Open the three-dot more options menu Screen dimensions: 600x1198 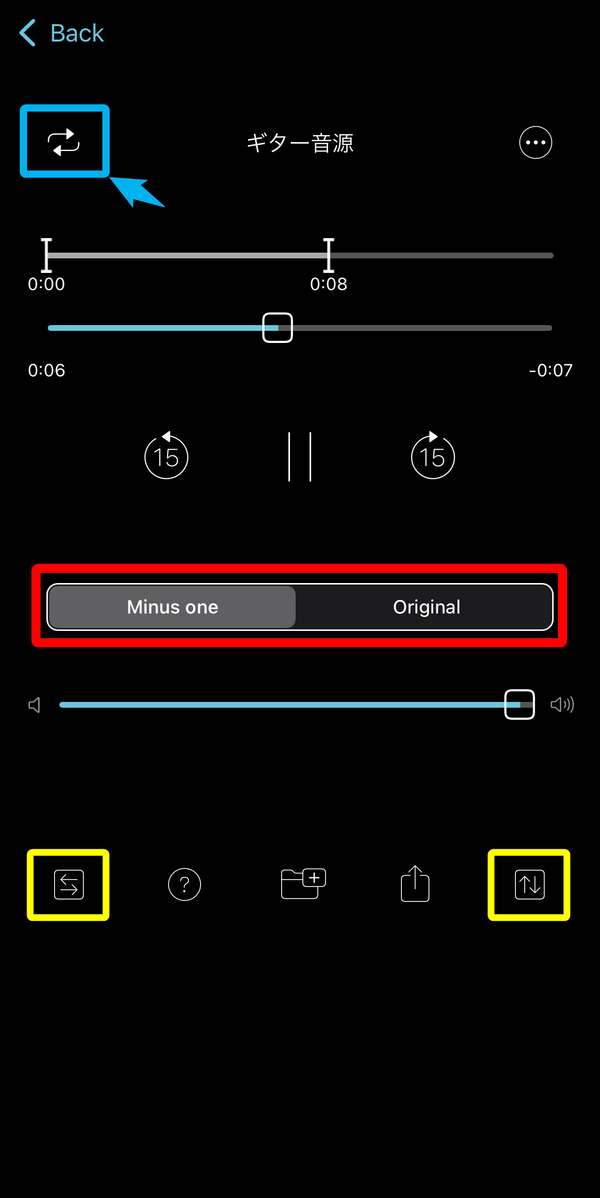(x=535, y=142)
